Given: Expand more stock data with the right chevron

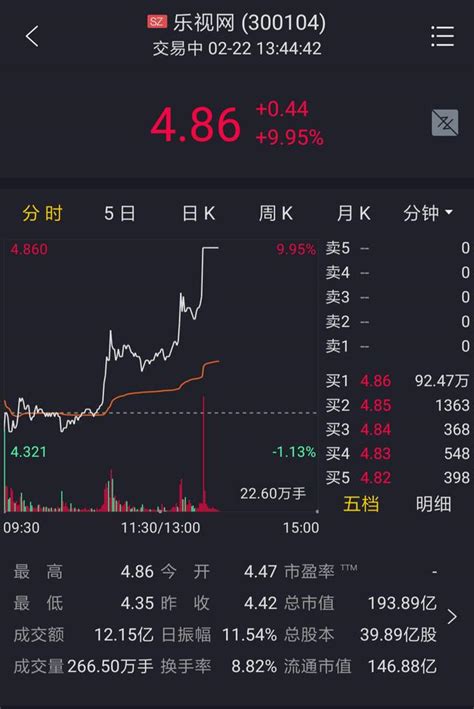Looking at the screenshot, I should click(452, 616).
